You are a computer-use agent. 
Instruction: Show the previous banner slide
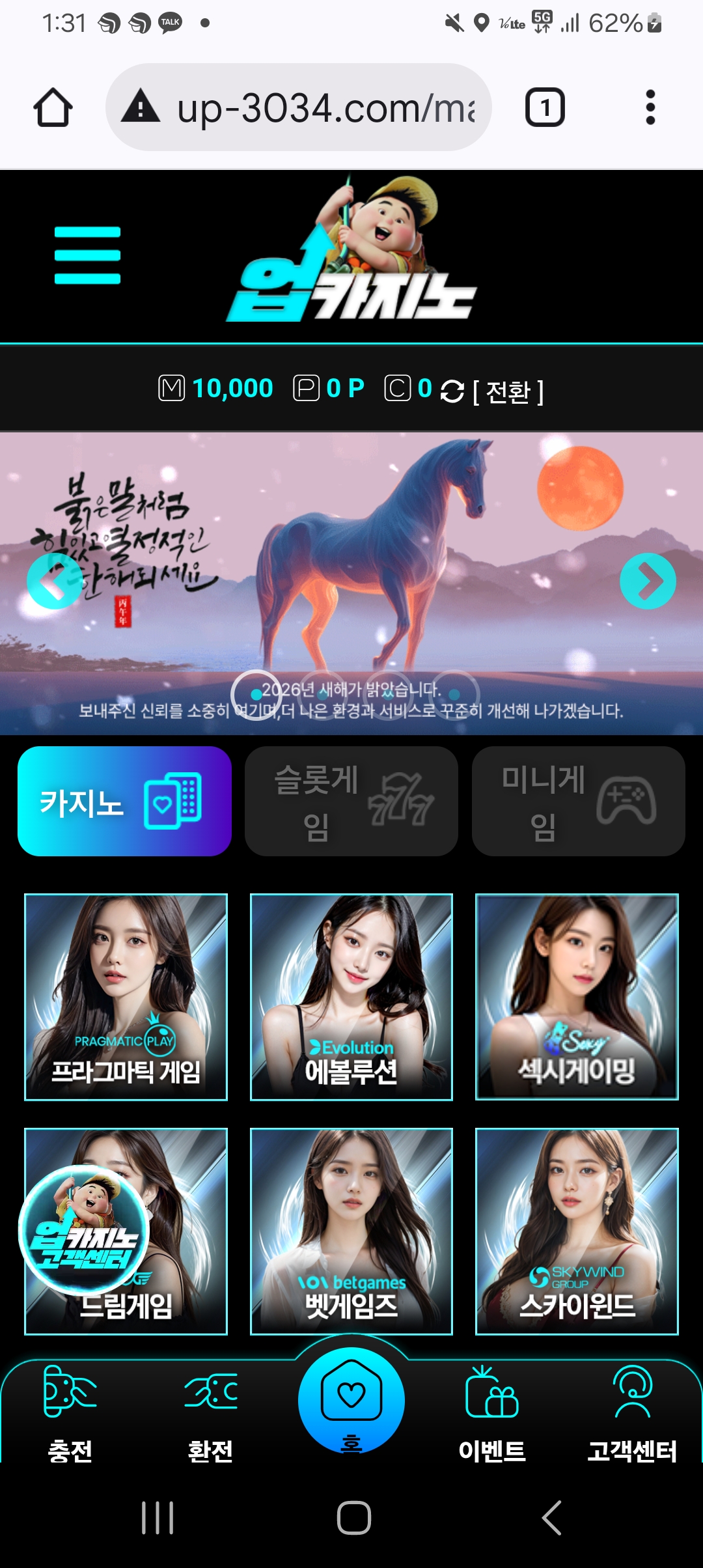(x=55, y=581)
